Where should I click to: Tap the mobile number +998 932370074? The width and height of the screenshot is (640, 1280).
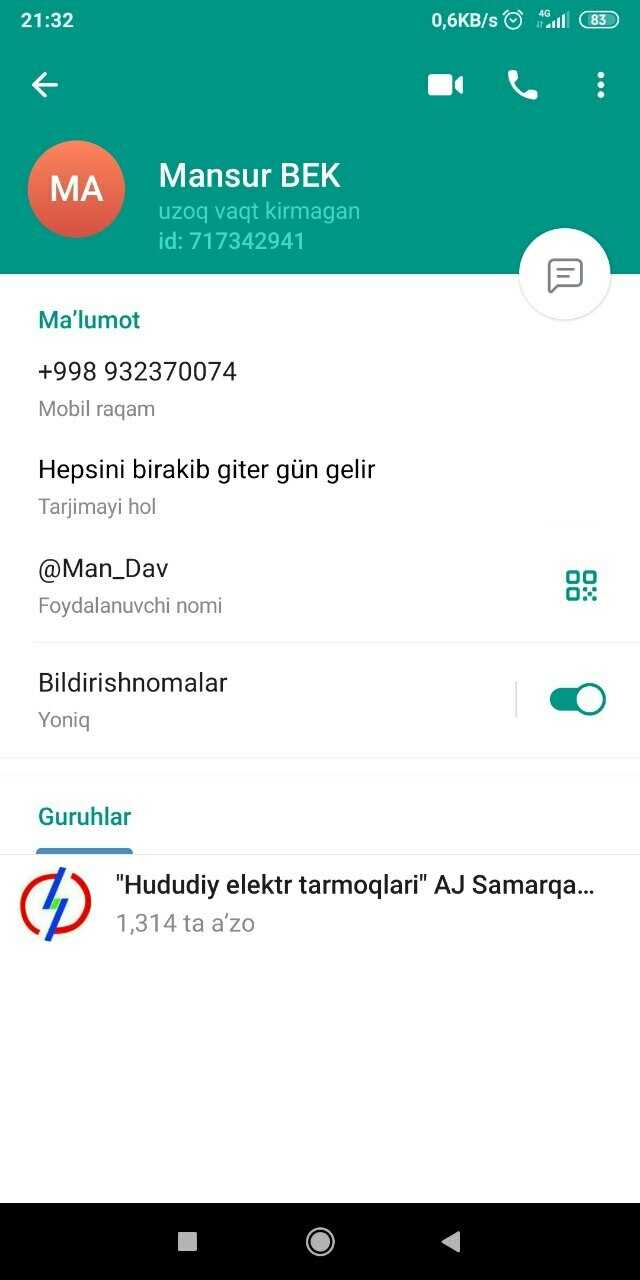click(x=138, y=372)
